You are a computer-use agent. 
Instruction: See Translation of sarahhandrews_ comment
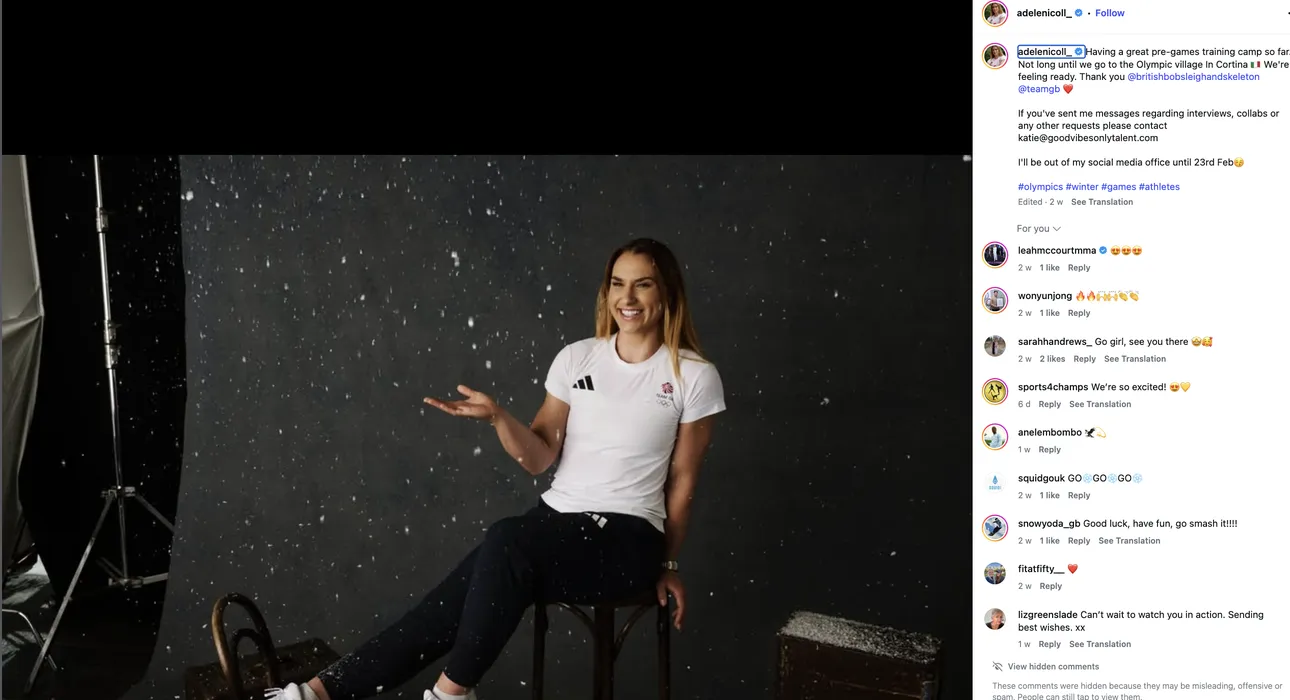(x=1134, y=359)
